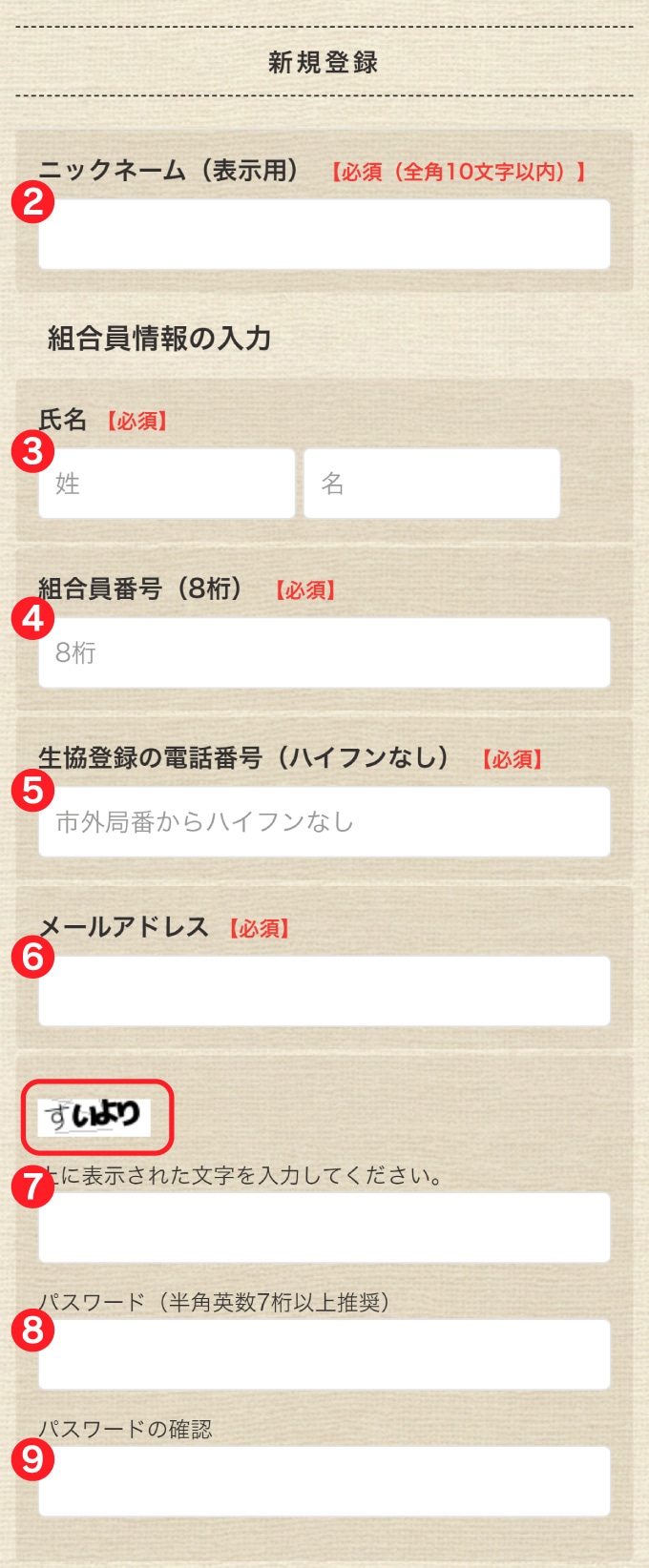Tap the 8桁 member number field
This screenshot has height=1568, width=649.
pos(324,653)
